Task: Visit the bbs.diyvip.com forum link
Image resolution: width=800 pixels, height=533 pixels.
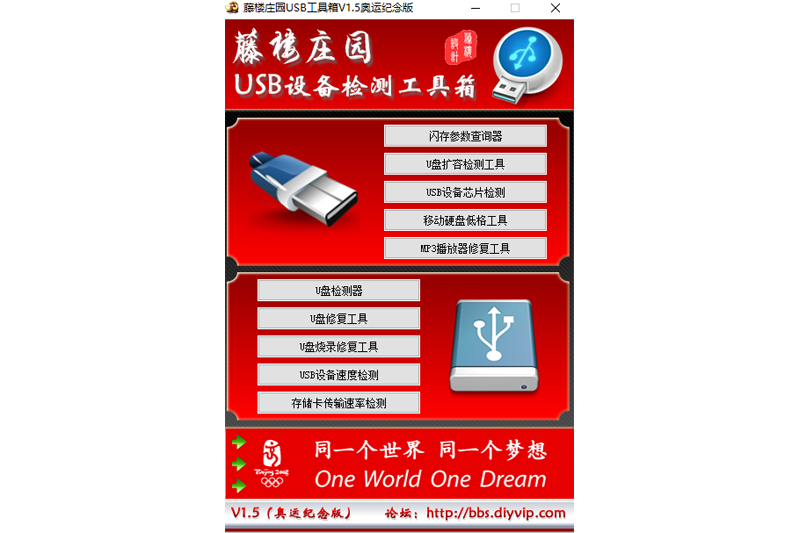Action: [495, 514]
